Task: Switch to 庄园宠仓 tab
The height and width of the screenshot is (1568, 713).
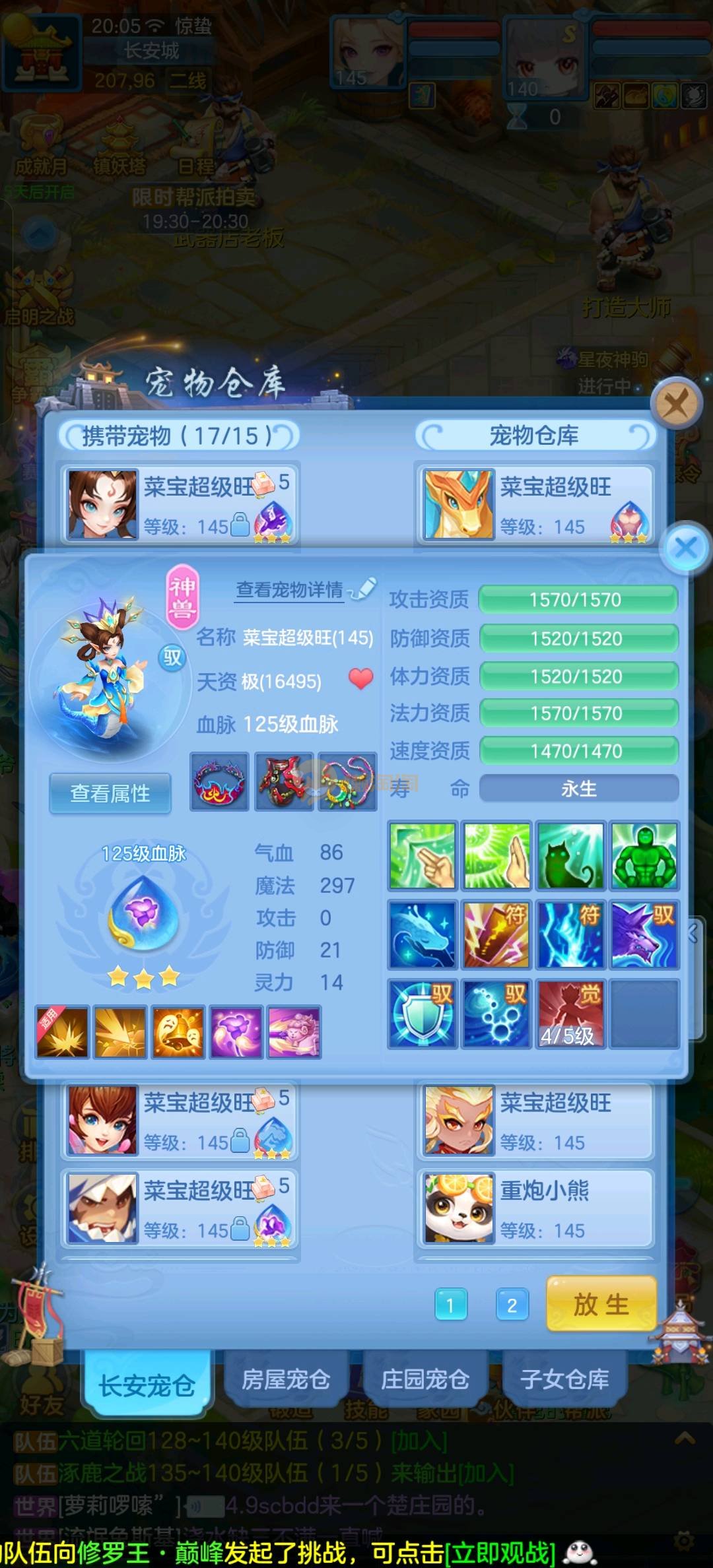Action: tap(424, 1379)
